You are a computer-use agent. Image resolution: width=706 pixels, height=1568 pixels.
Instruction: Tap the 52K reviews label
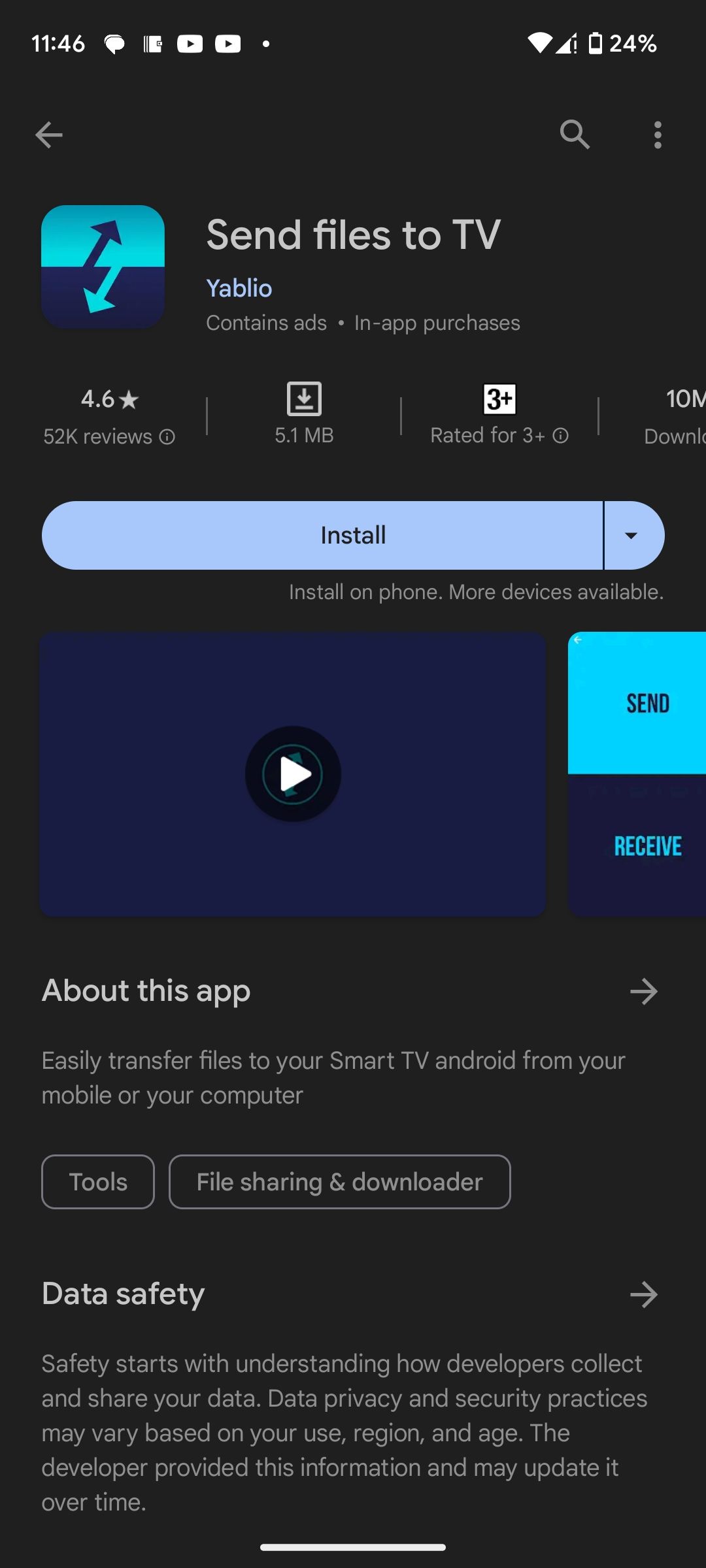pos(98,436)
